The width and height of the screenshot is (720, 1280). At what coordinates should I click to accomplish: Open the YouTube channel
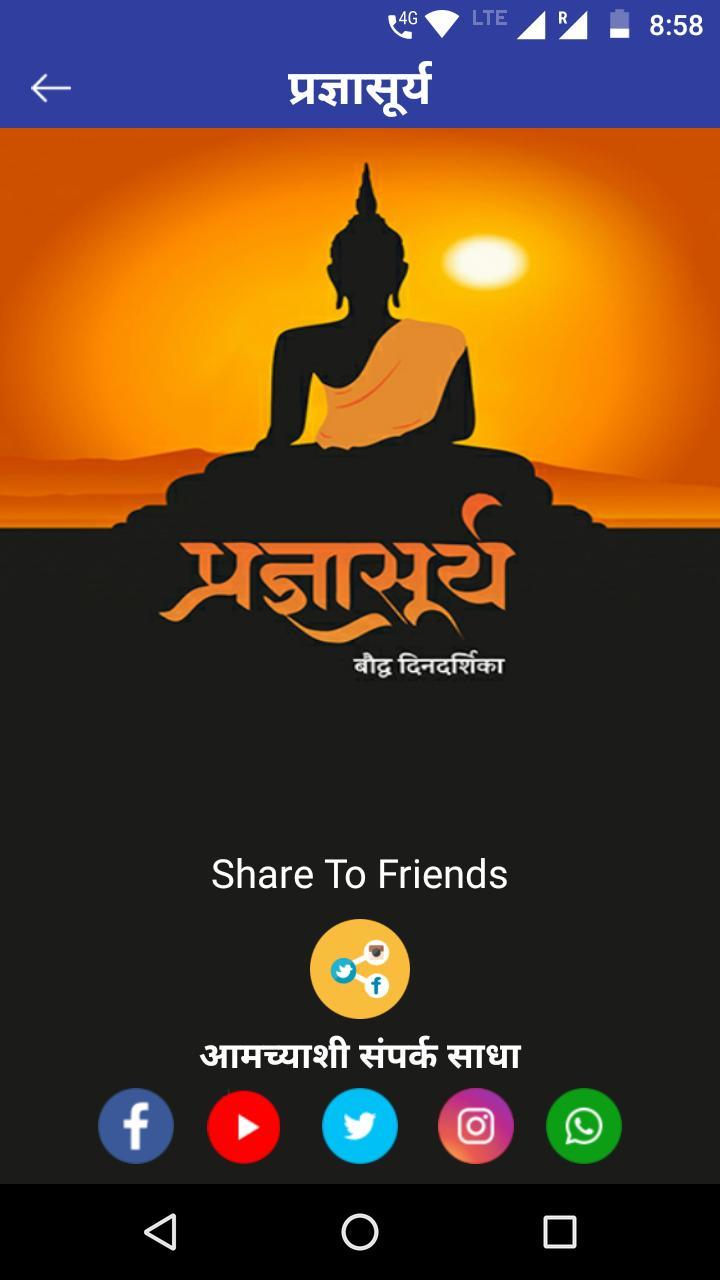pos(244,1126)
